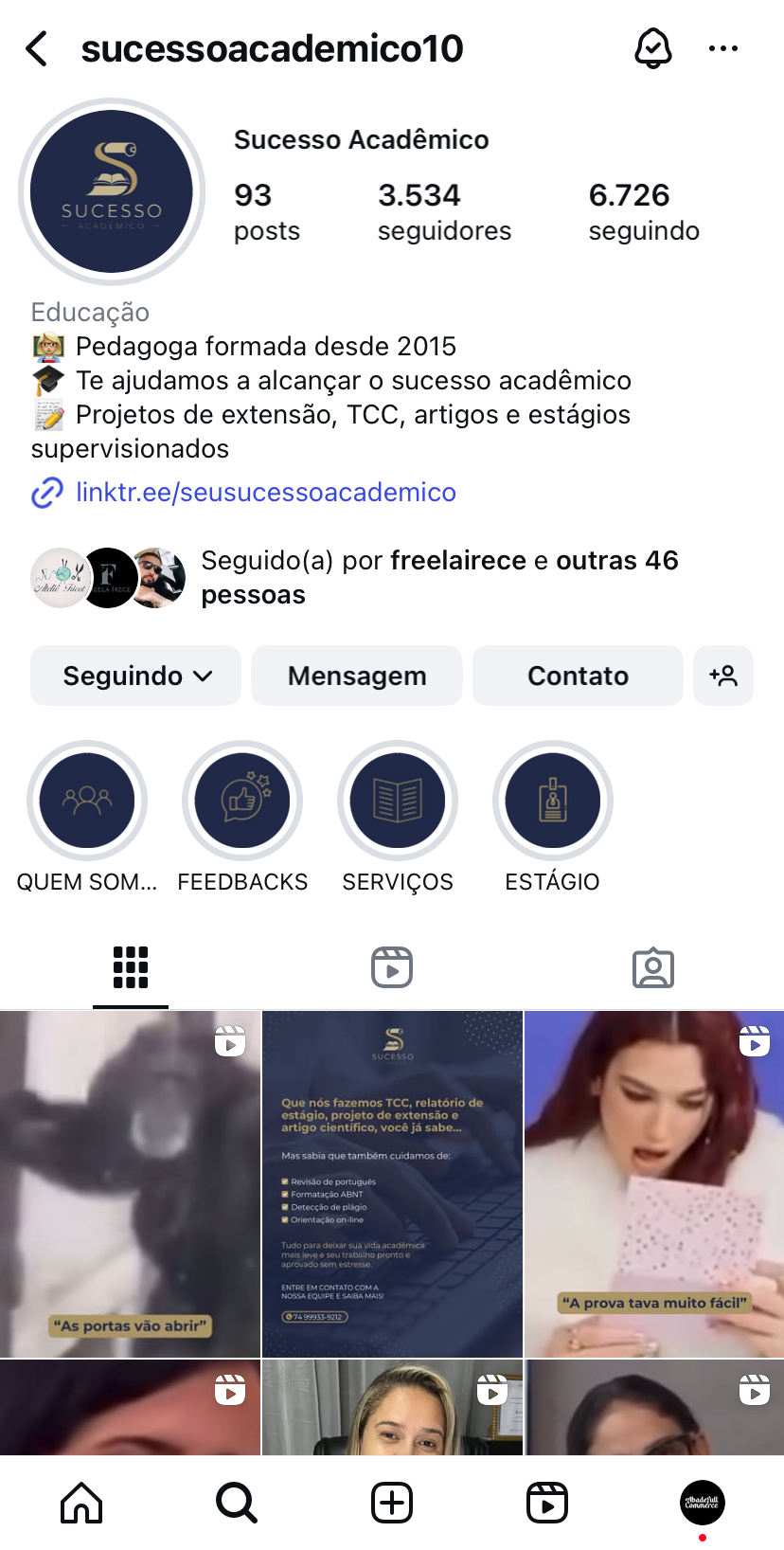Open your profile avatar in bottom bar
The image size is (784, 1550).
coord(703,1502)
